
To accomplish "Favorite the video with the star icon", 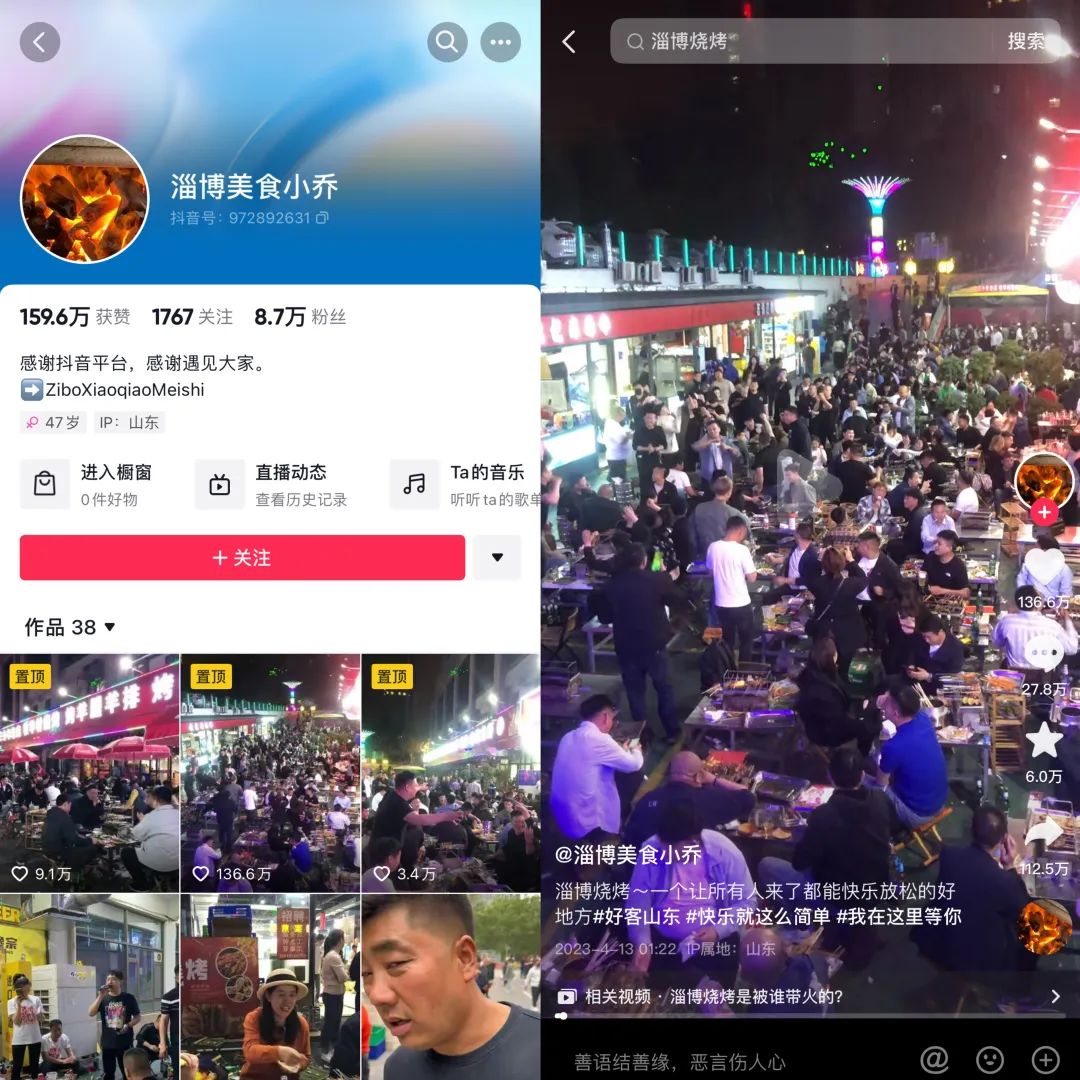I will click(x=1044, y=741).
